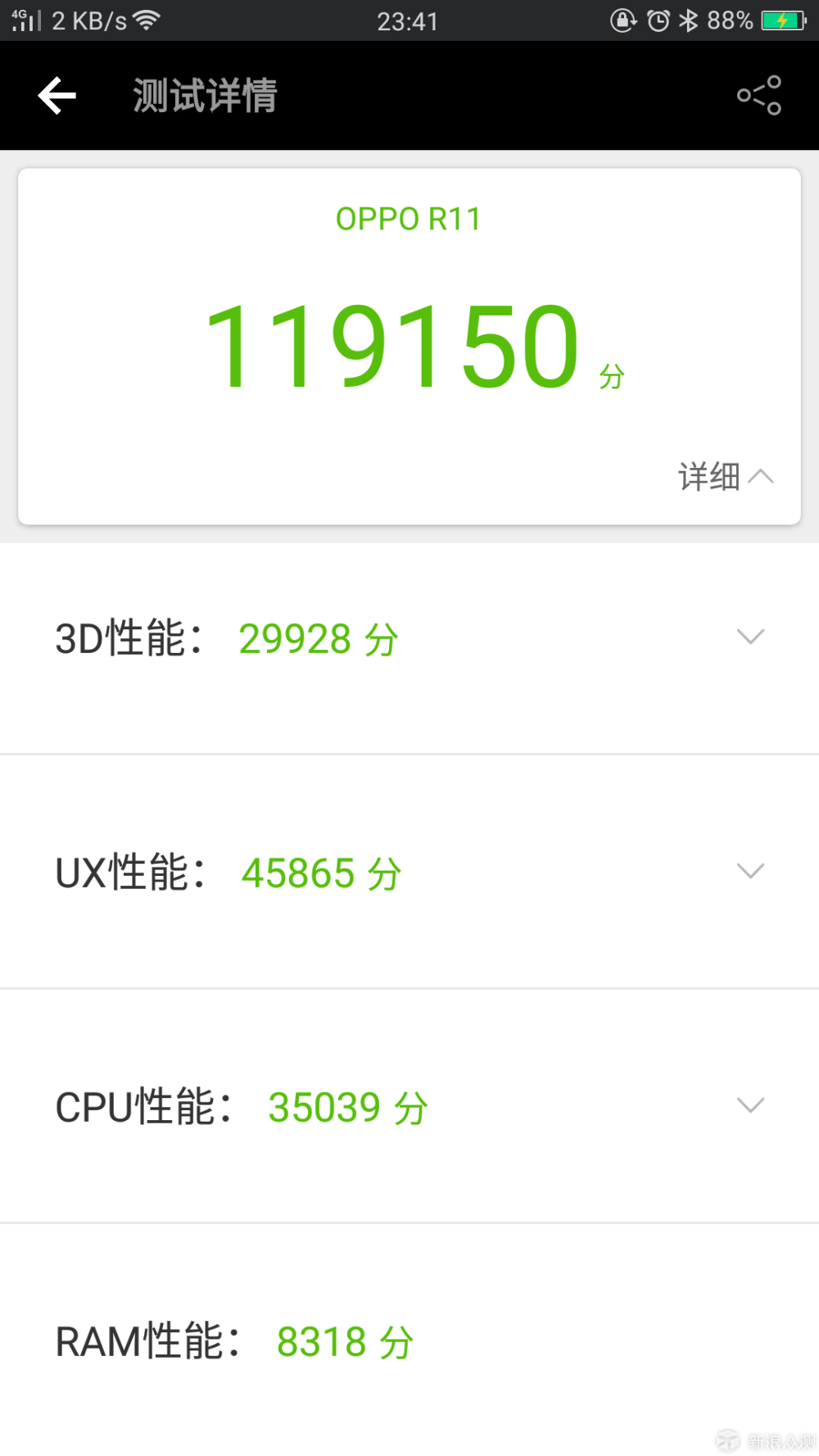Expand the 3D性能 score breakdown
Image resolution: width=819 pixels, height=1456 pixels.
pos(750,637)
